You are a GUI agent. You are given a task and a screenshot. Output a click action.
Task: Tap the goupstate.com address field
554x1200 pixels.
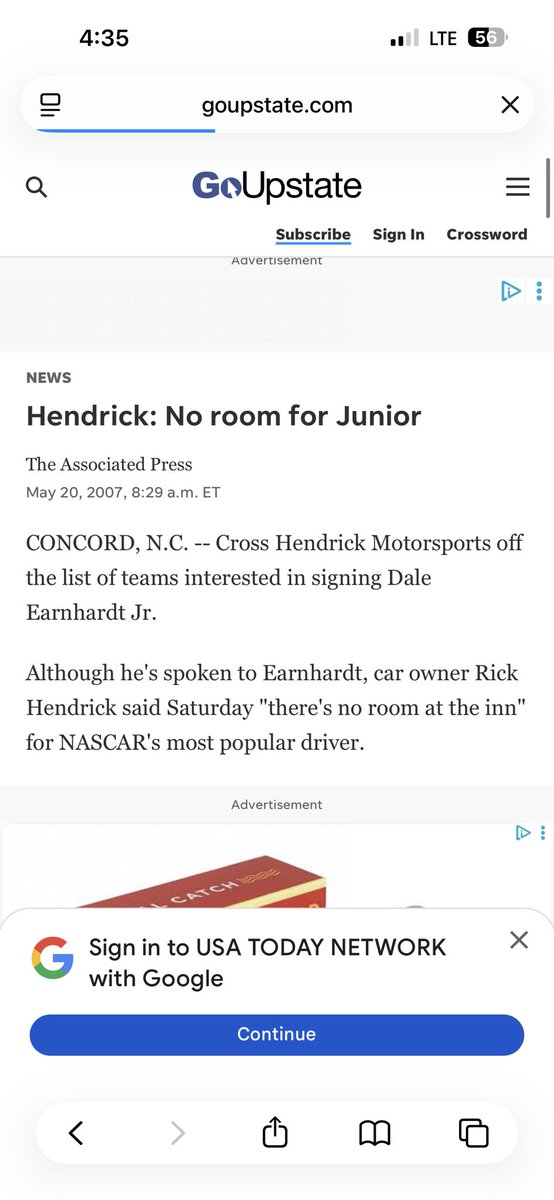[x=277, y=104]
